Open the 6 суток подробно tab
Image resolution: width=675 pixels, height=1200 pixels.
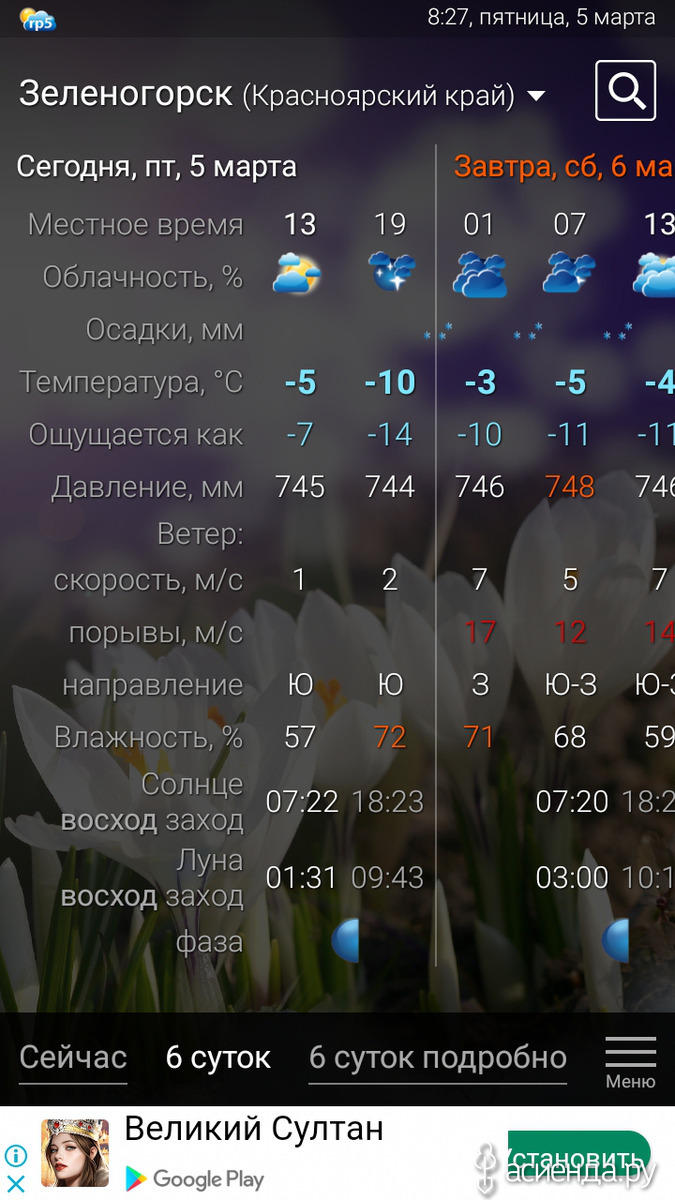(x=438, y=1057)
